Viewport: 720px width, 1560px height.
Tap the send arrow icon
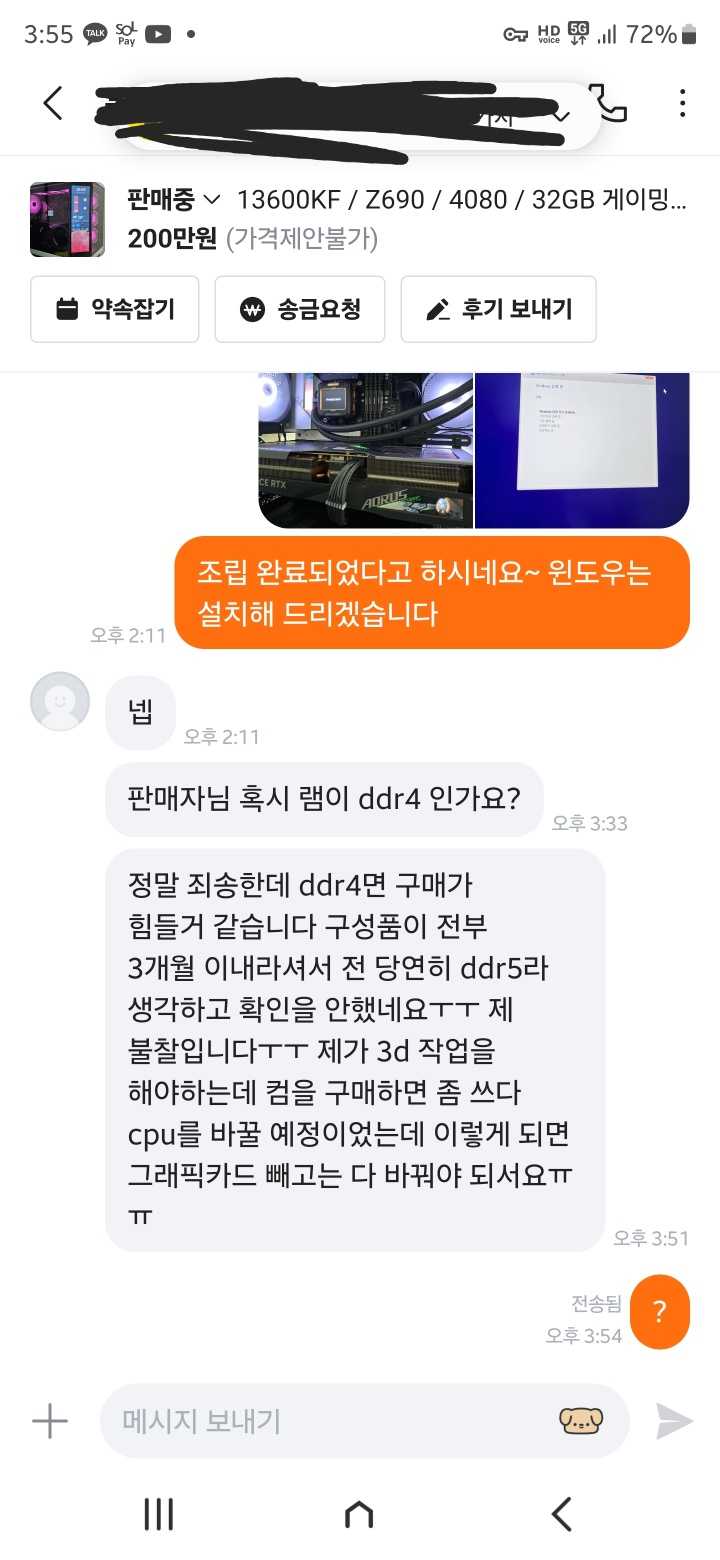(674, 1421)
